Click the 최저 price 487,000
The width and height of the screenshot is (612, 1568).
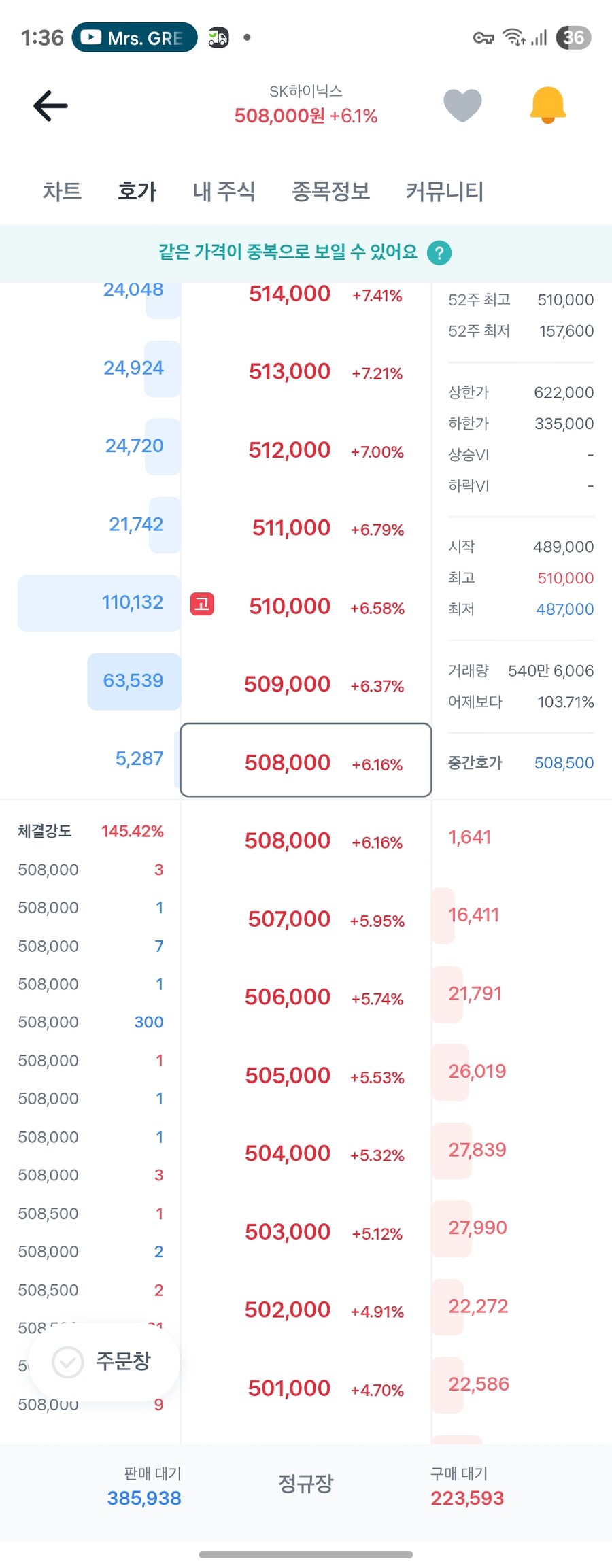point(565,609)
